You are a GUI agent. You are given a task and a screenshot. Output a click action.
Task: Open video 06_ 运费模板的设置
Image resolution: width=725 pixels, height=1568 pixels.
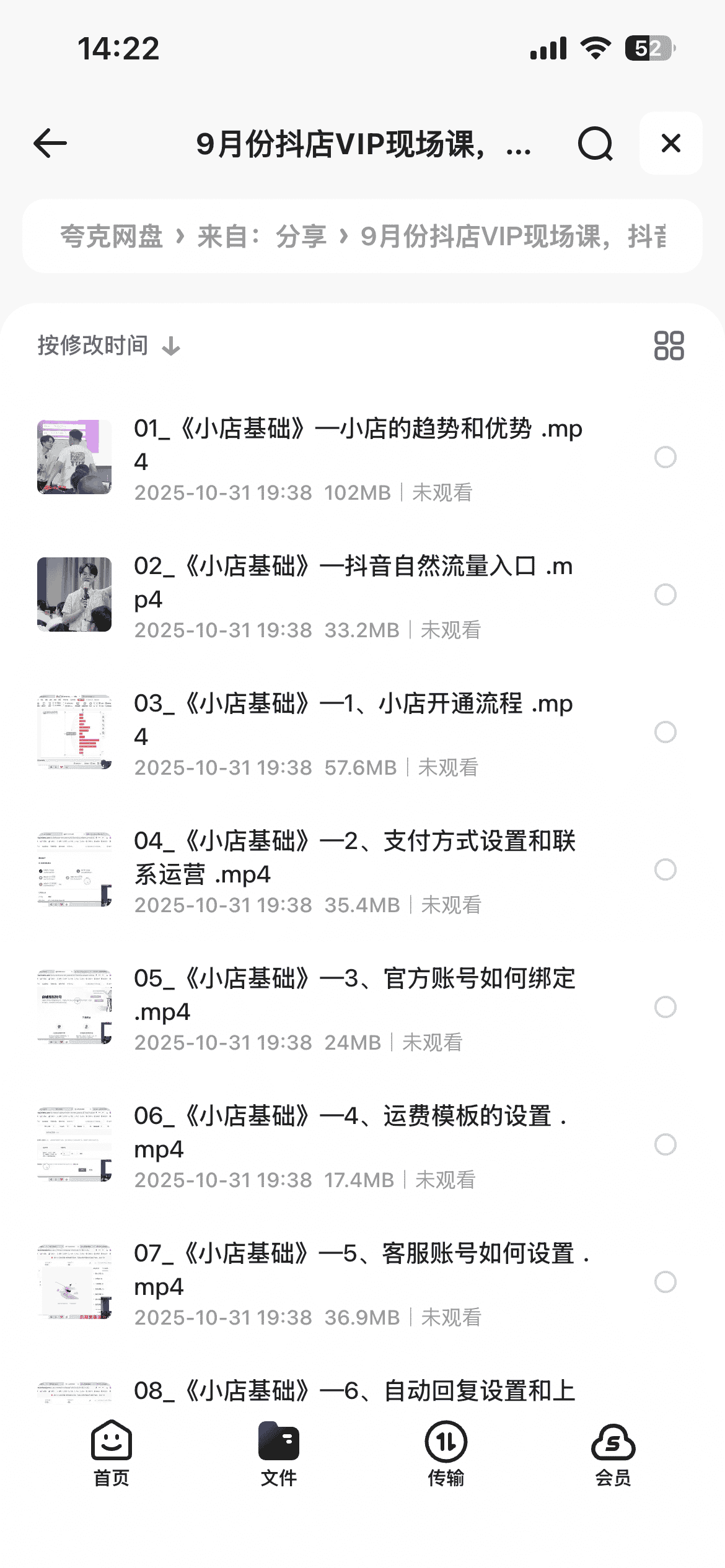pos(350,1132)
